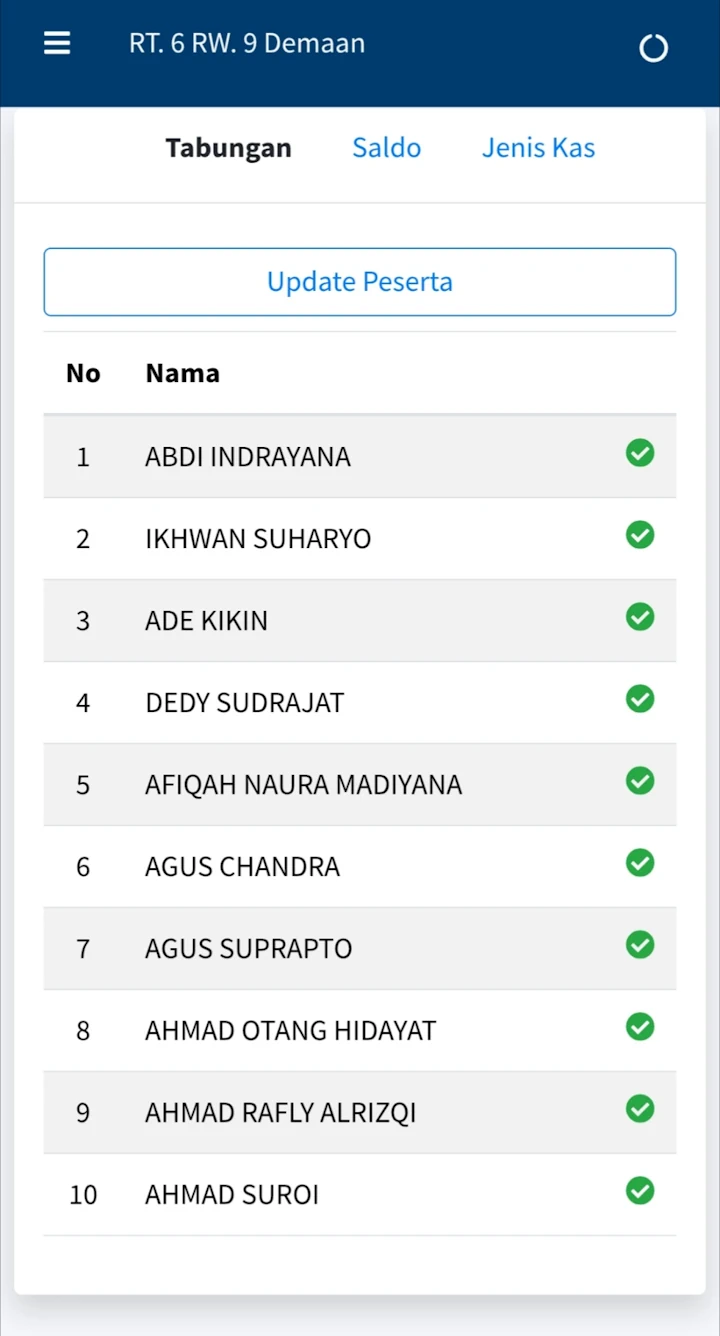Switch to the Jenis Kas tab
720x1336 pixels.
coord(538,148)
